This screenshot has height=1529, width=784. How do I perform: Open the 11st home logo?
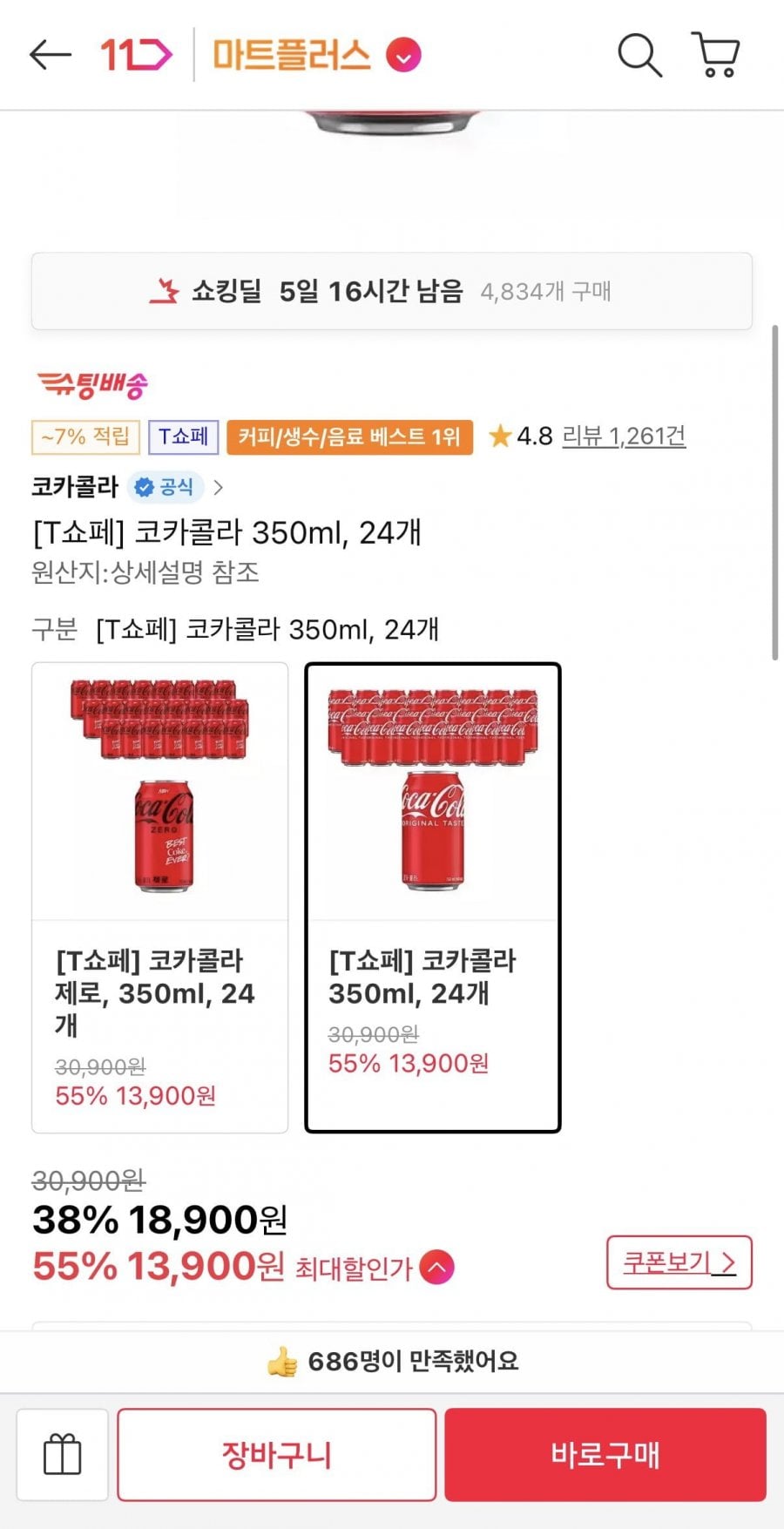(x=136, y=55)
